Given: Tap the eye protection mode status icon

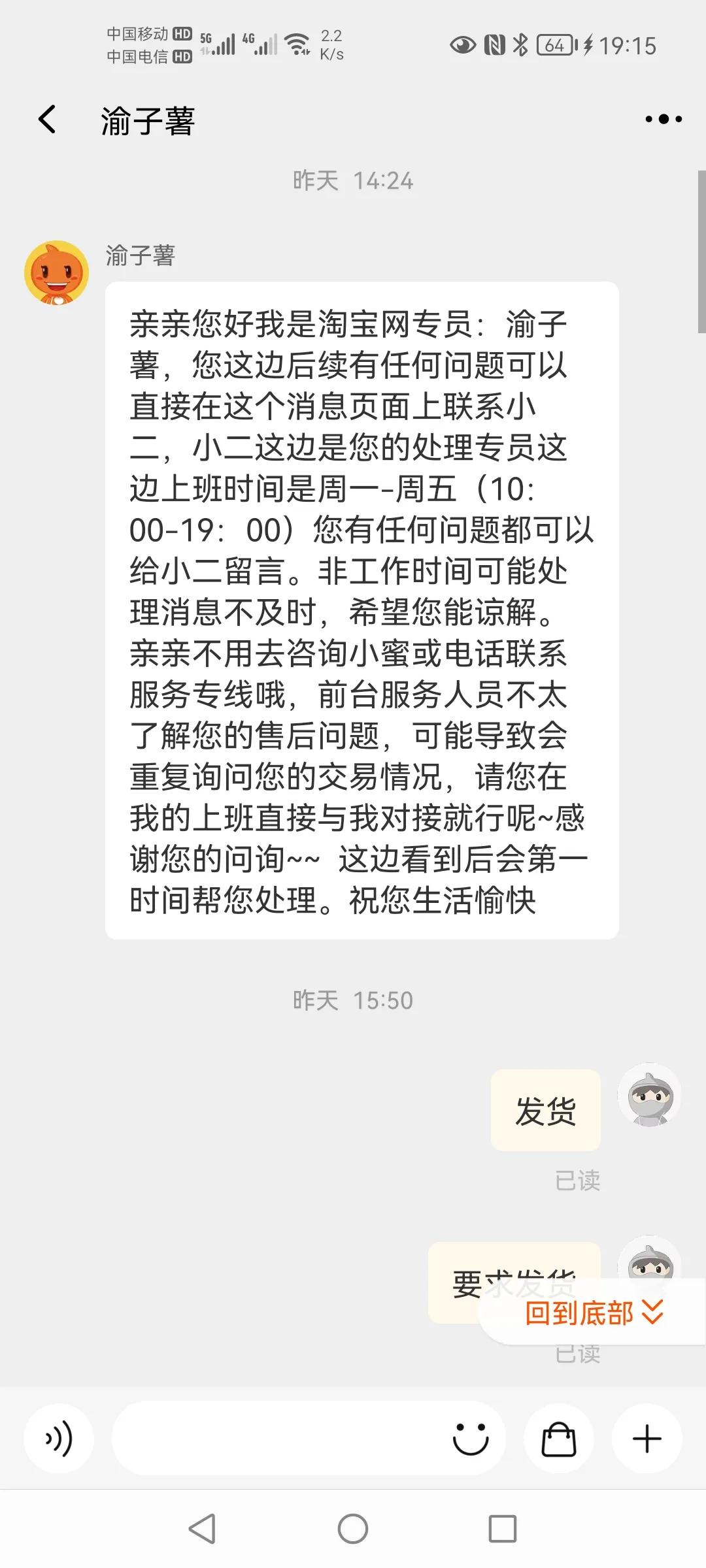Looking at the screenshot, I should point(462,44).
